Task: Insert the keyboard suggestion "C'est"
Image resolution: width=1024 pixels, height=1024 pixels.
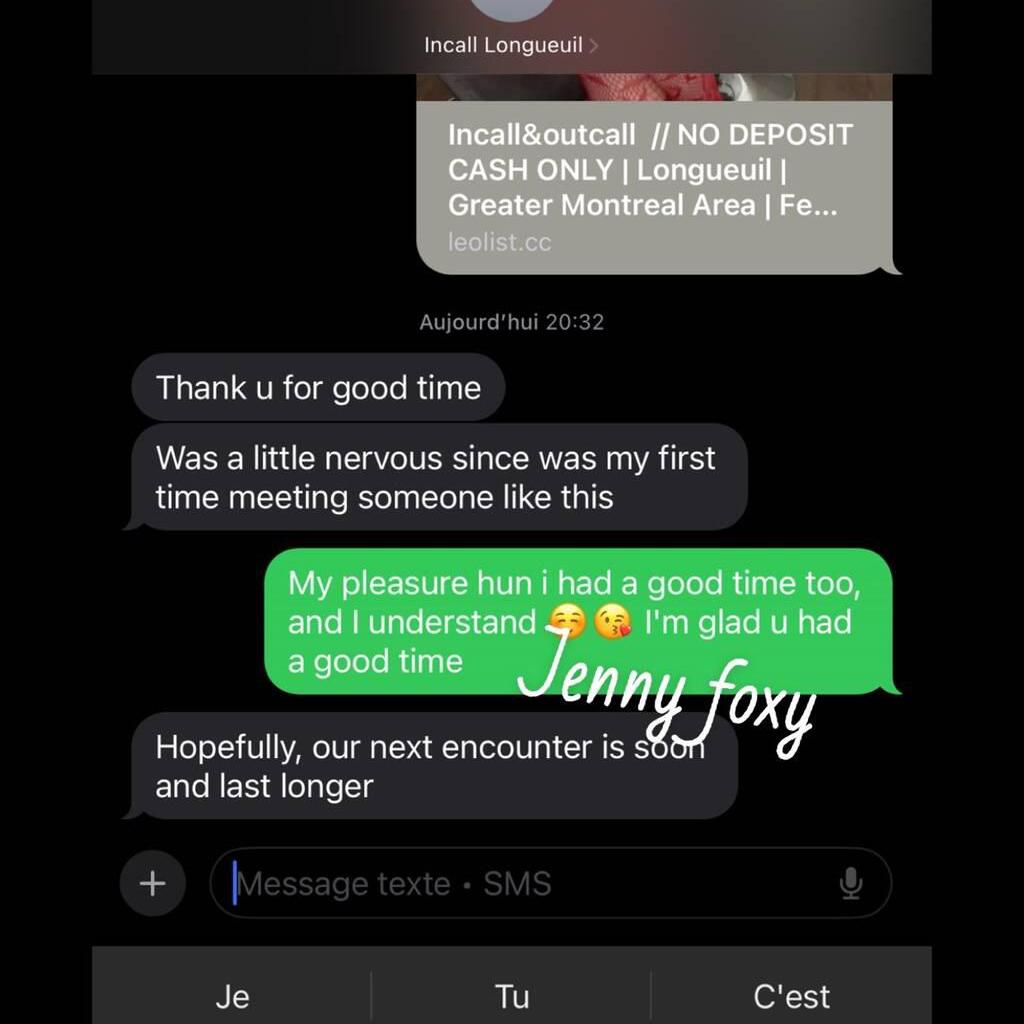Action: click(x=791, y=996)
